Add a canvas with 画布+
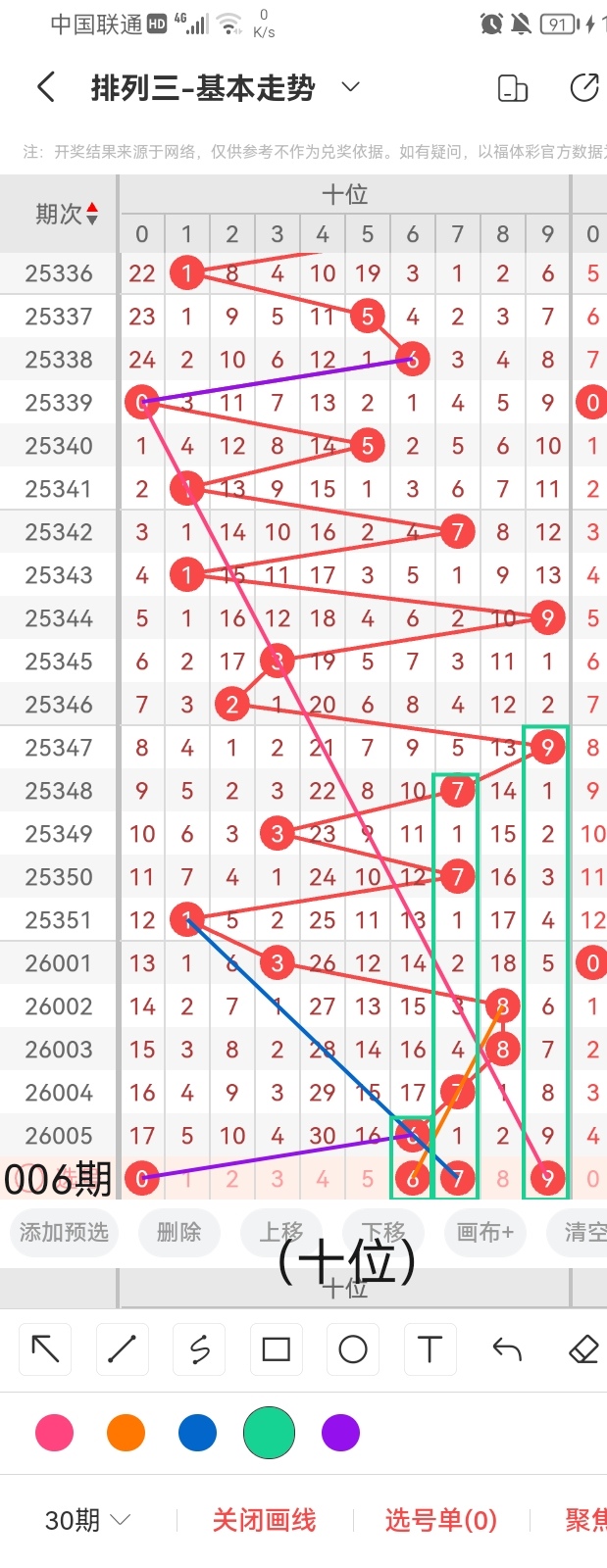This screenshot has width=607, height=1568. 485,1232
